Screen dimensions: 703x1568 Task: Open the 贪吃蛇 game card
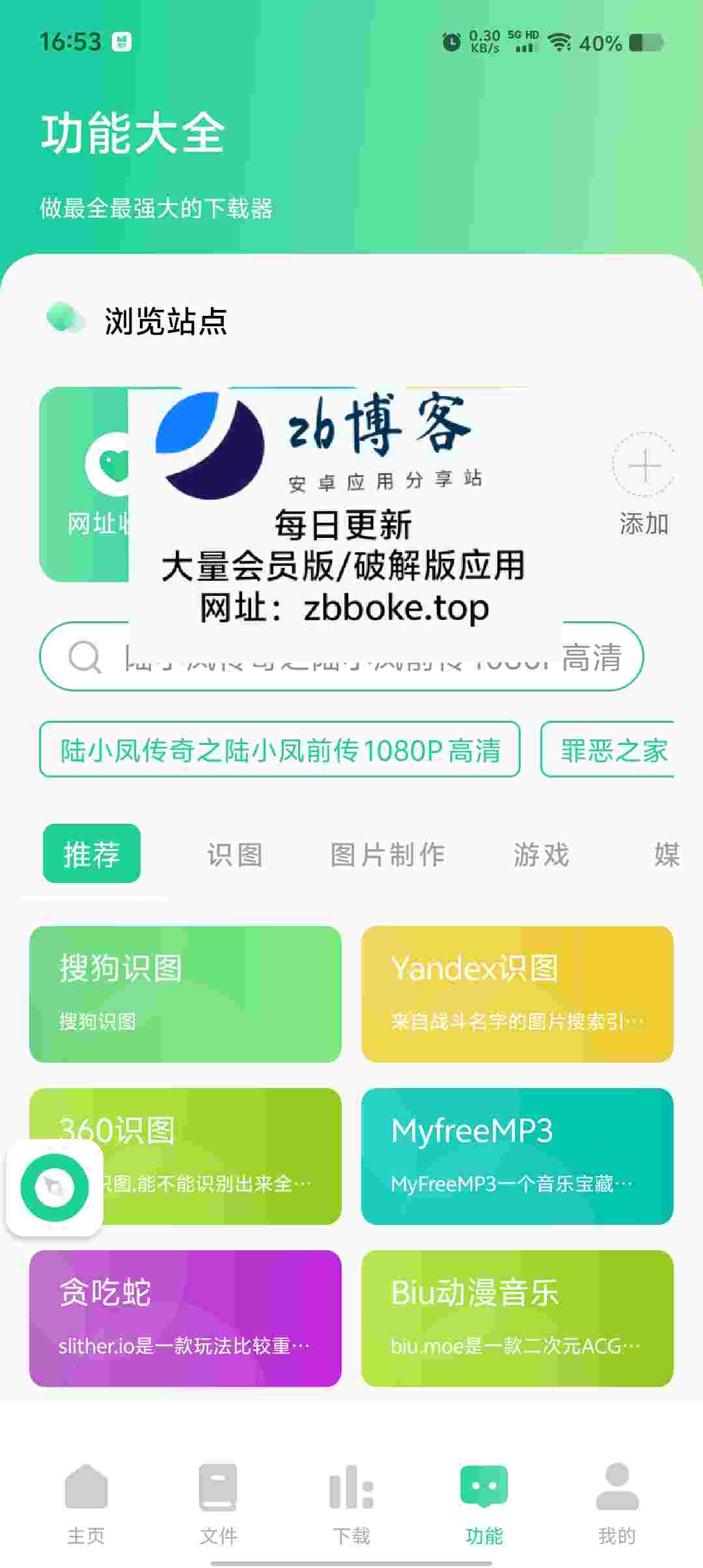point(186,1318)
